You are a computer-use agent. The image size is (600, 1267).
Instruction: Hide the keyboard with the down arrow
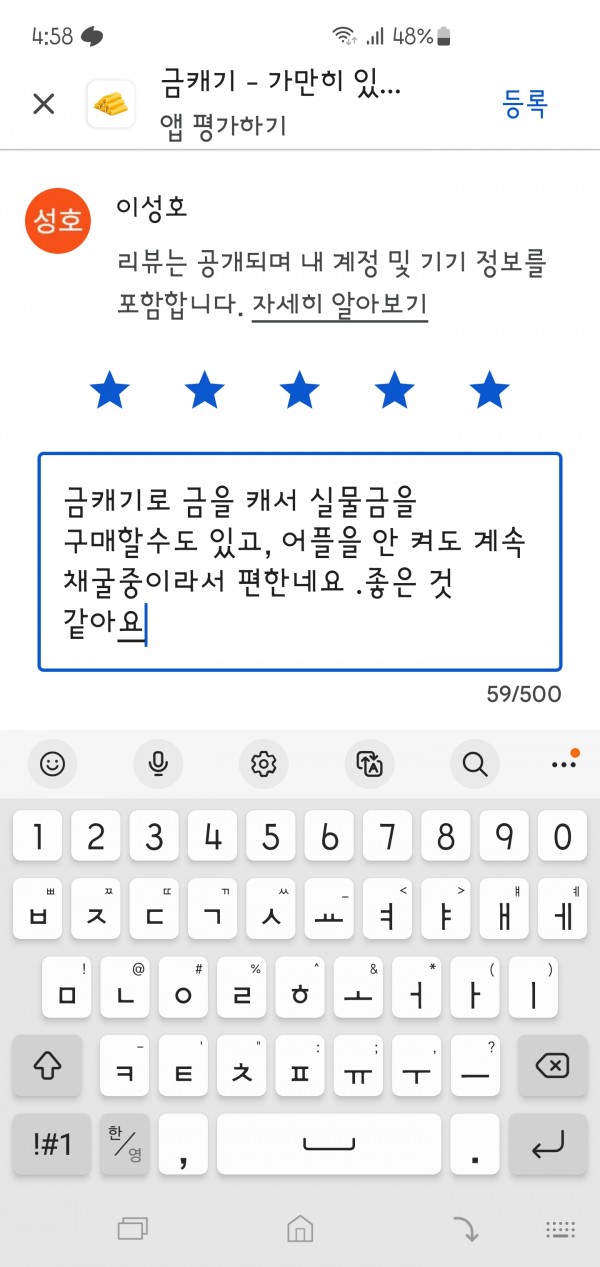click(465, 1228)
